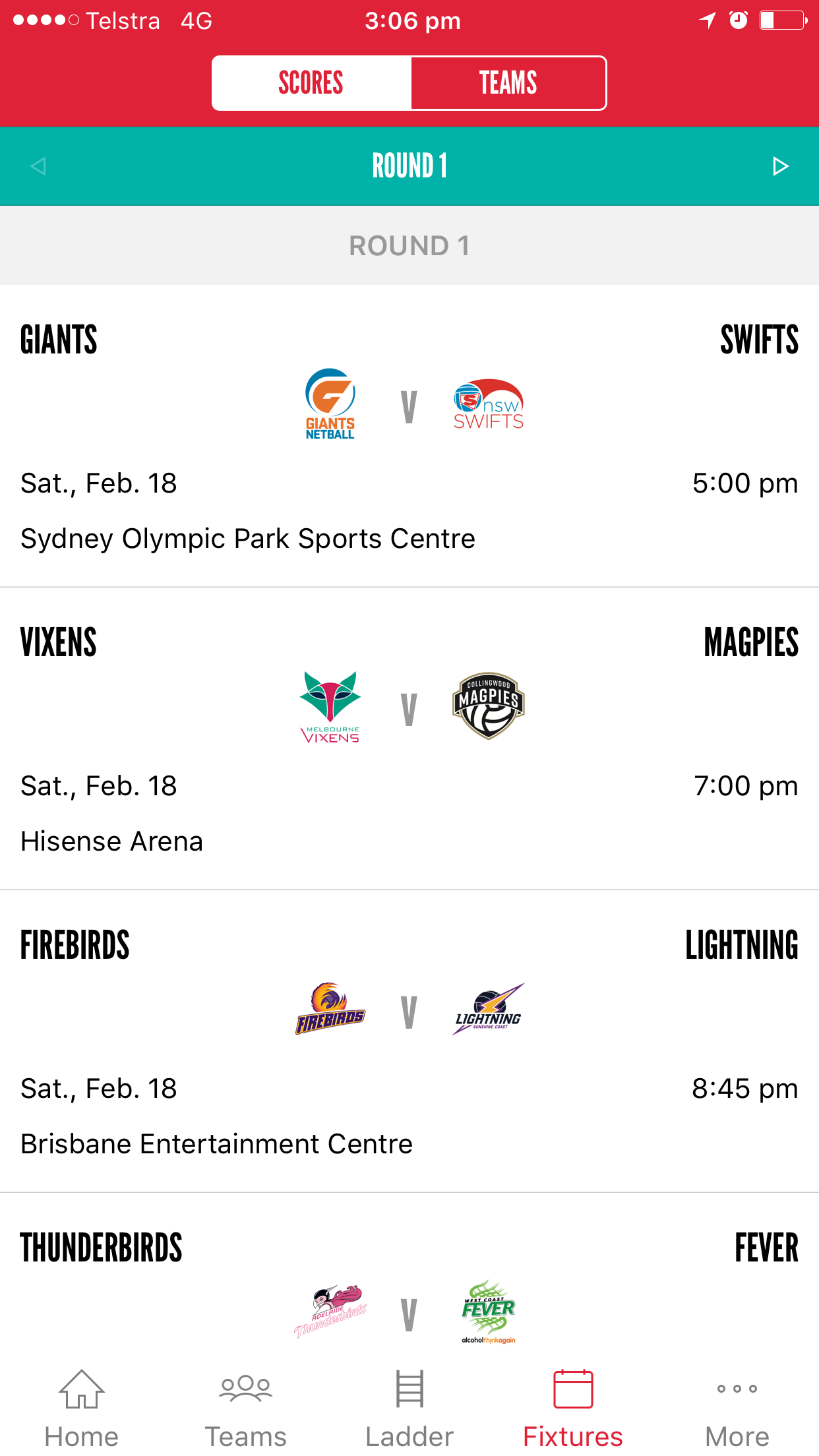Screen dimensions: 819x1456
Task: Open the Firebirds v Lightning match
Action: pyautogui.click(x=409, y=1041)
